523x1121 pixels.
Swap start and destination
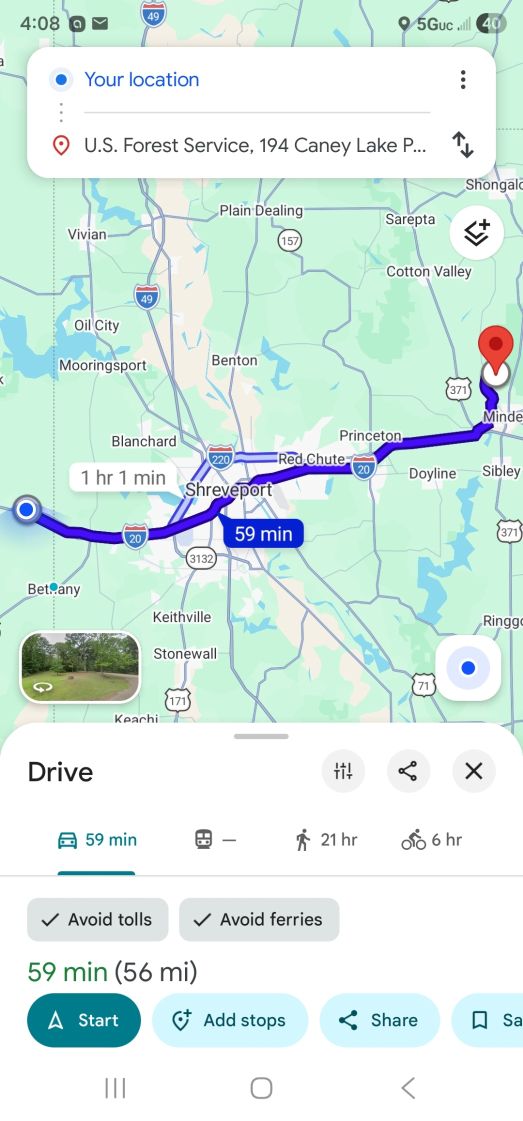tap(463, 146)
